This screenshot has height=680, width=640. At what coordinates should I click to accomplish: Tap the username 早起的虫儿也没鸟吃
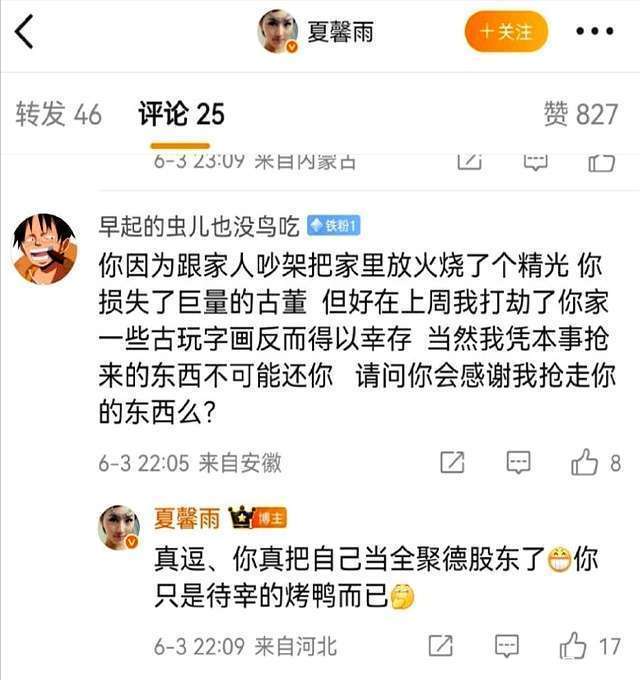(x=200, y=225)
